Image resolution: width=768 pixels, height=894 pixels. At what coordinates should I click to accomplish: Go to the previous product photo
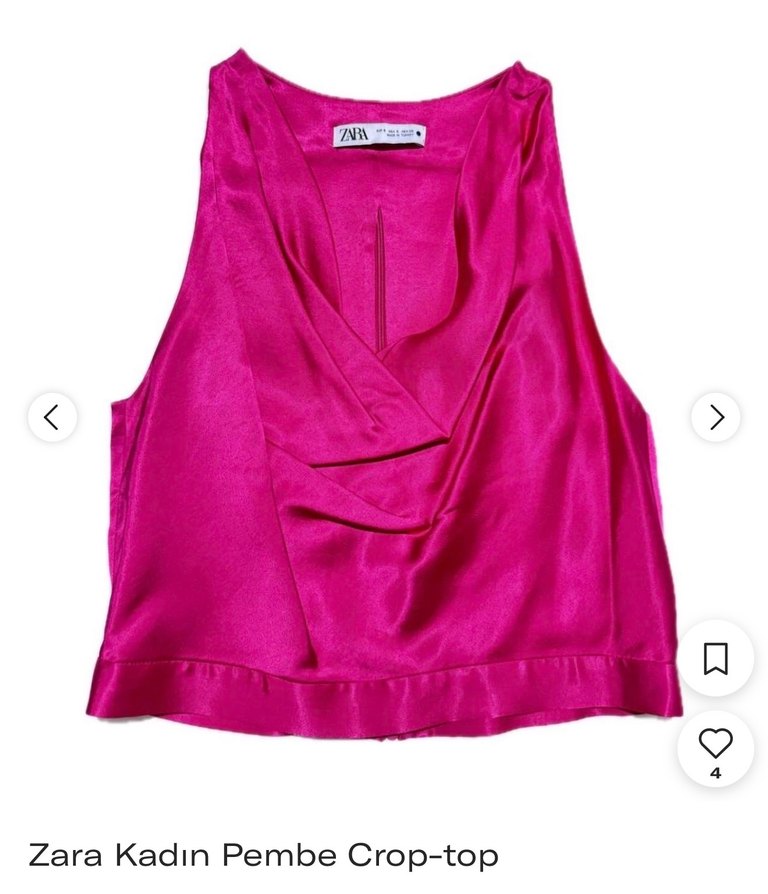tap(52, 417)
